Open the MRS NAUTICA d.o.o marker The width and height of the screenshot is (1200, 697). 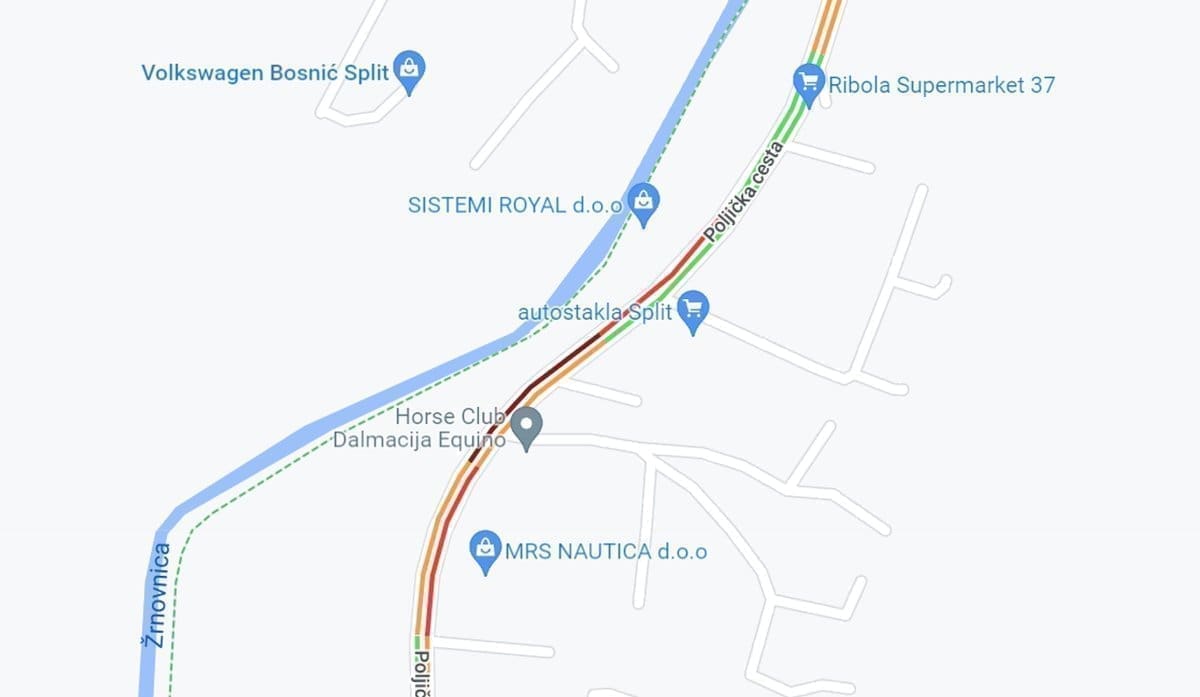click(x=485, y=549)
